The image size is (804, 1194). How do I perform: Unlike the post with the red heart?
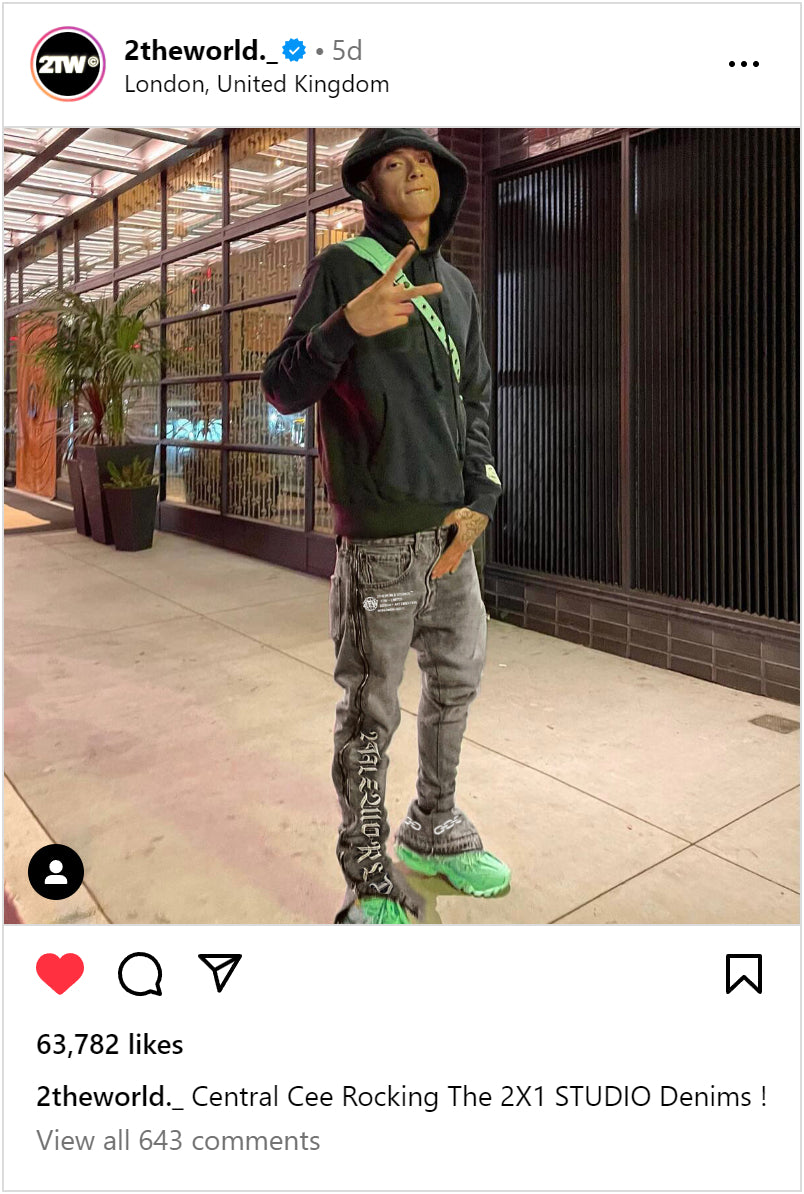coord(60,973)
